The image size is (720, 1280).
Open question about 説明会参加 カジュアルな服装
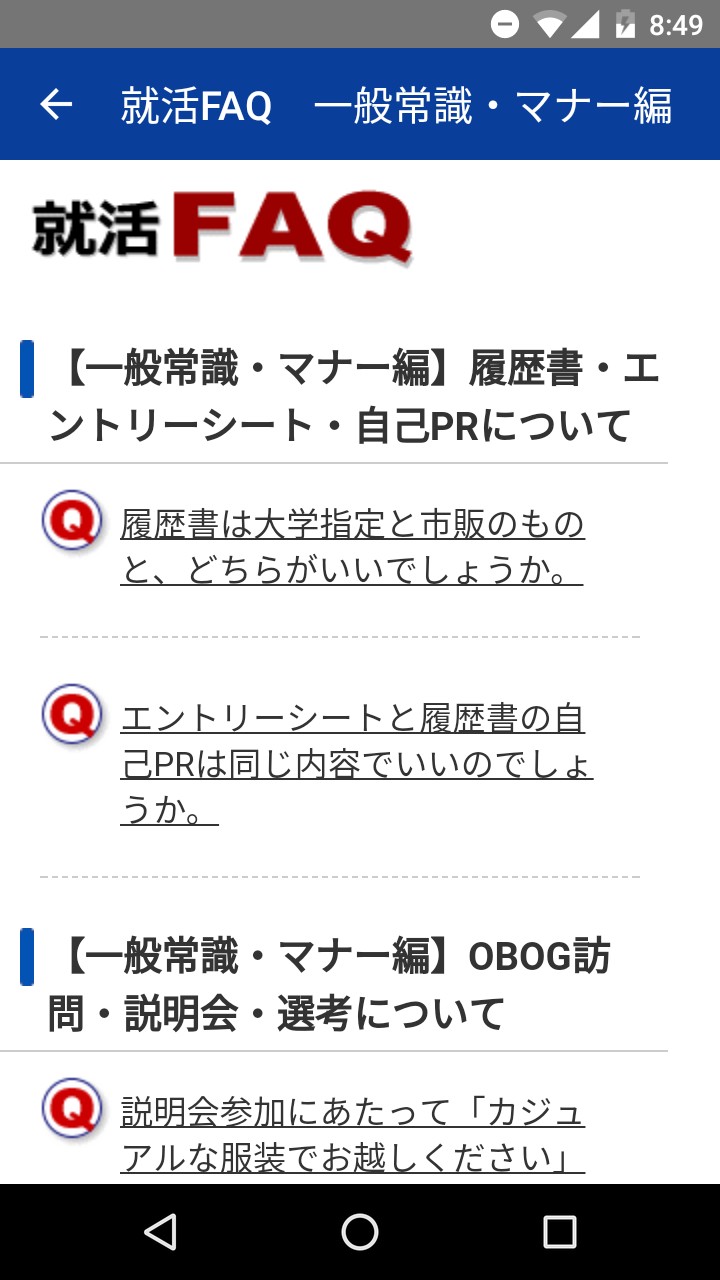[352, 1135]
